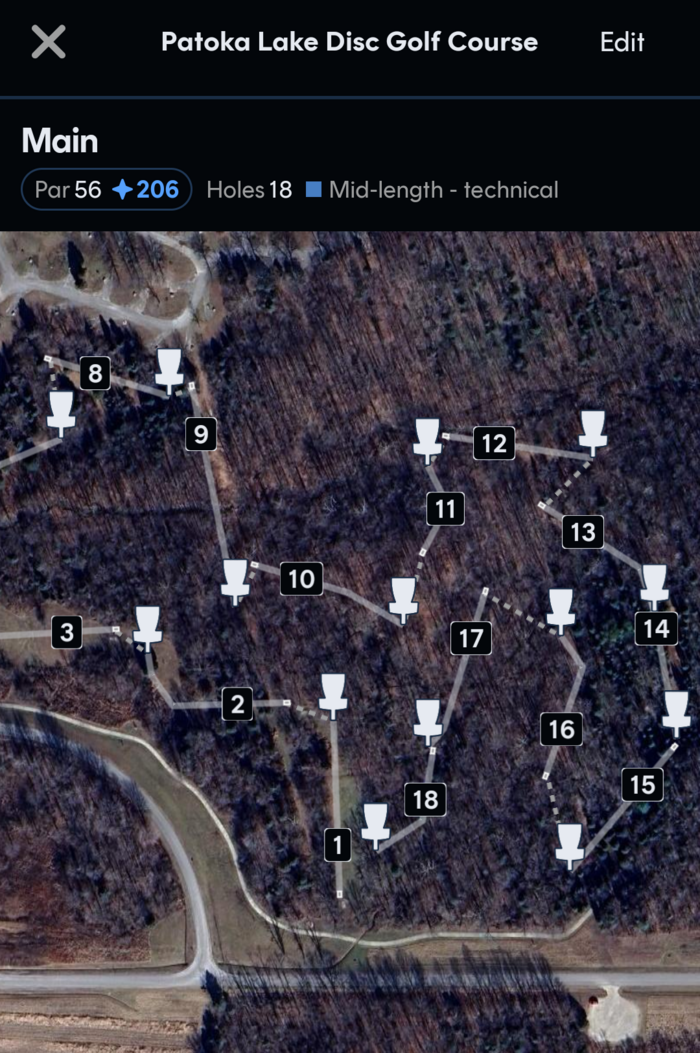This screenshot has height=1053, width=700.
Task: Open hole 15 marker
Action: click(x=642, y=785)
